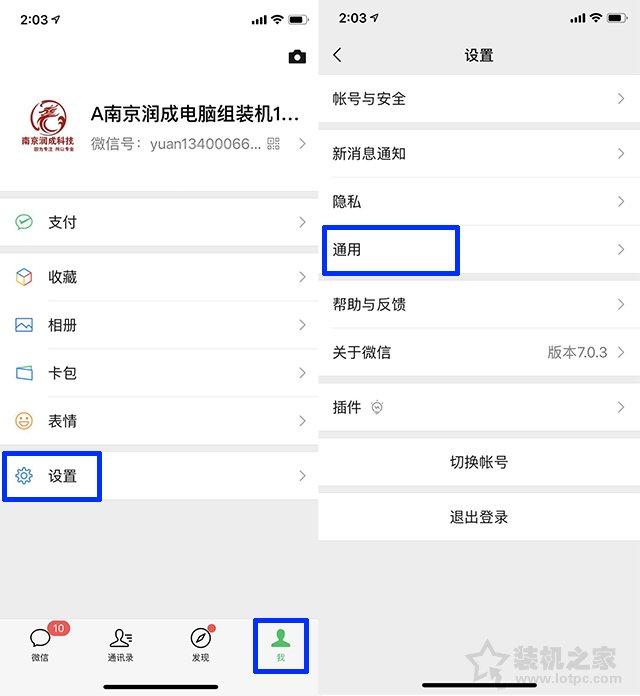Image resolution: width=640 pixels, height=696 pixels.
Task: Go back from the 设置 screen
Action: pyautogui.click(x=337, y=55)
